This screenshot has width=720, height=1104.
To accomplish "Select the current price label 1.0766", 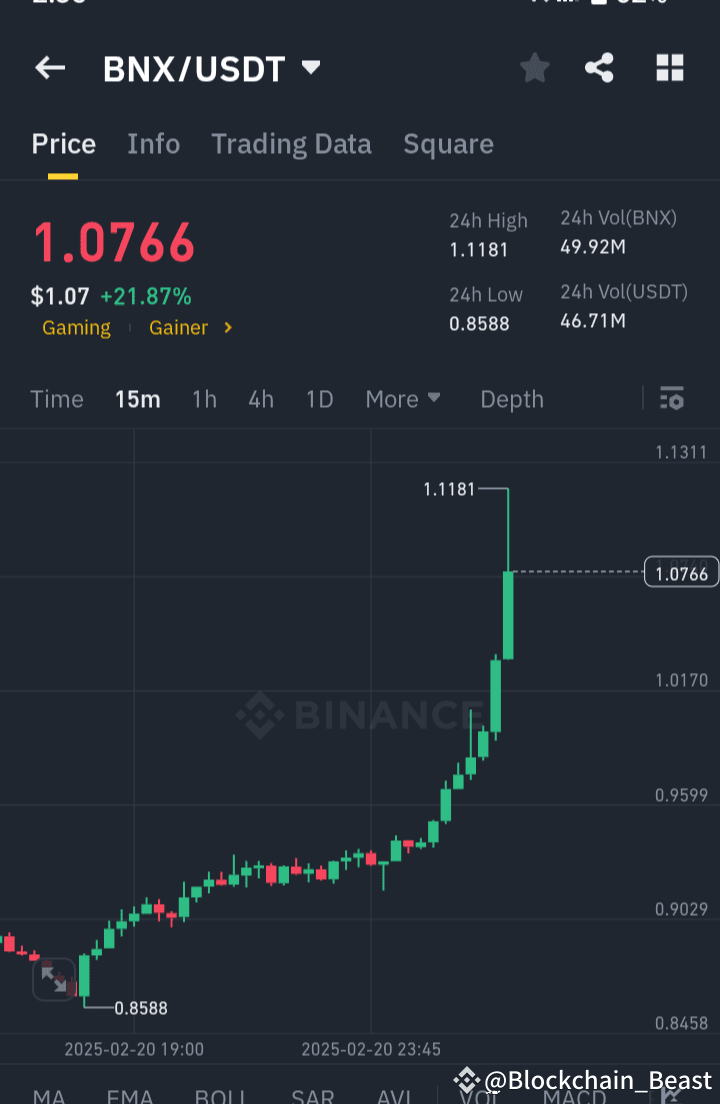I will tap(681, 572).
